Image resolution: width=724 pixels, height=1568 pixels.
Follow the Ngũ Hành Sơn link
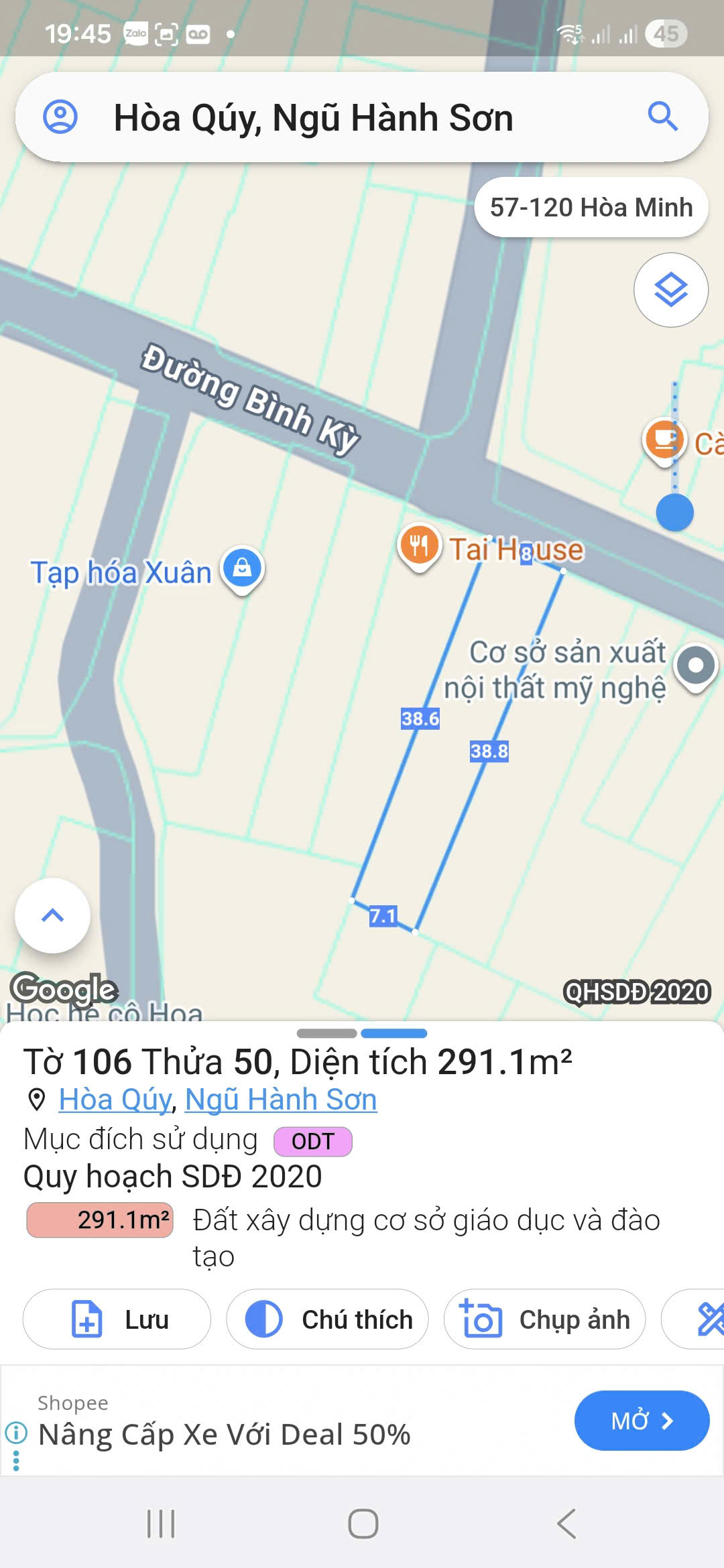pos(281,1100)
